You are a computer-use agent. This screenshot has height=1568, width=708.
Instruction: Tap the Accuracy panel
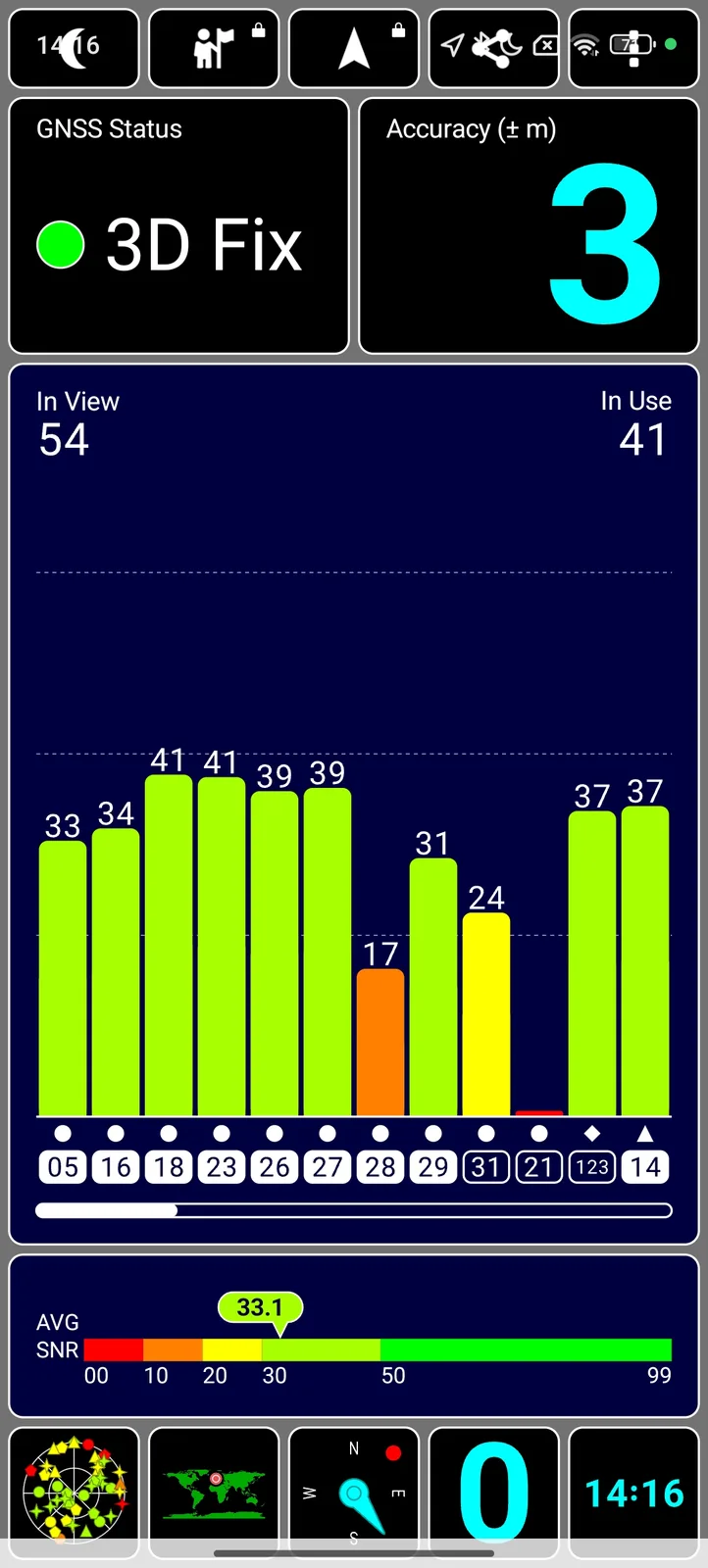coord(529,225)
